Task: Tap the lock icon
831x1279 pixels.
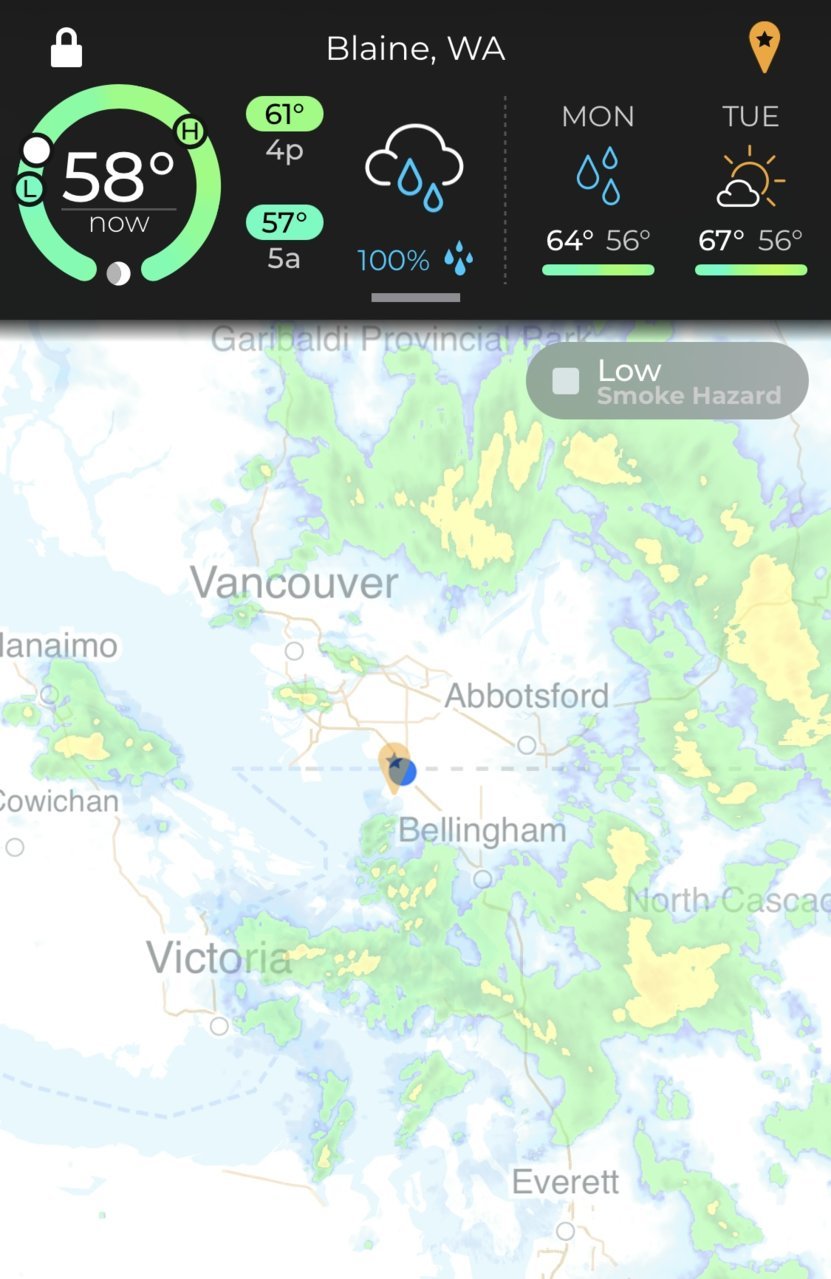Action: [x=66, y=48]
